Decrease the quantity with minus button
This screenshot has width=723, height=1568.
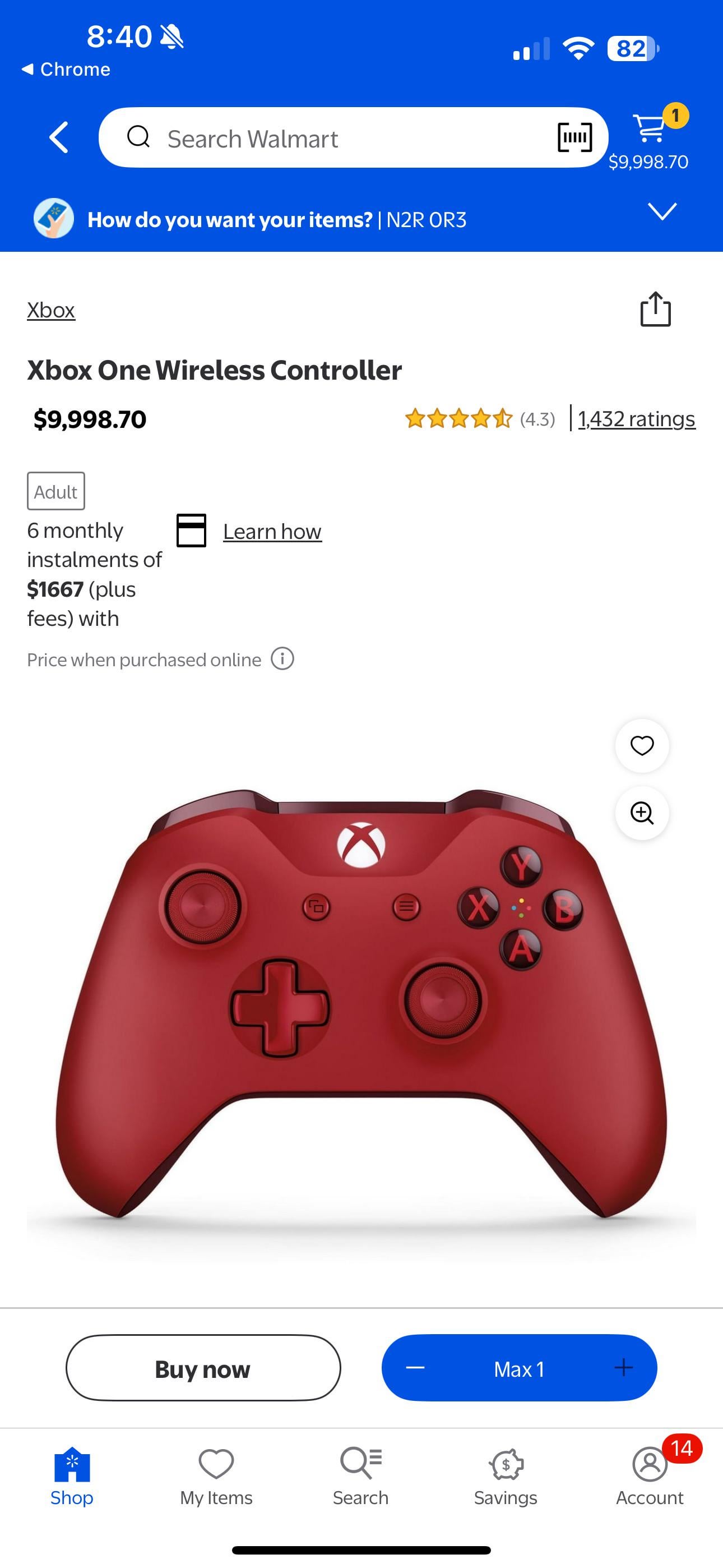[415, 1368]
